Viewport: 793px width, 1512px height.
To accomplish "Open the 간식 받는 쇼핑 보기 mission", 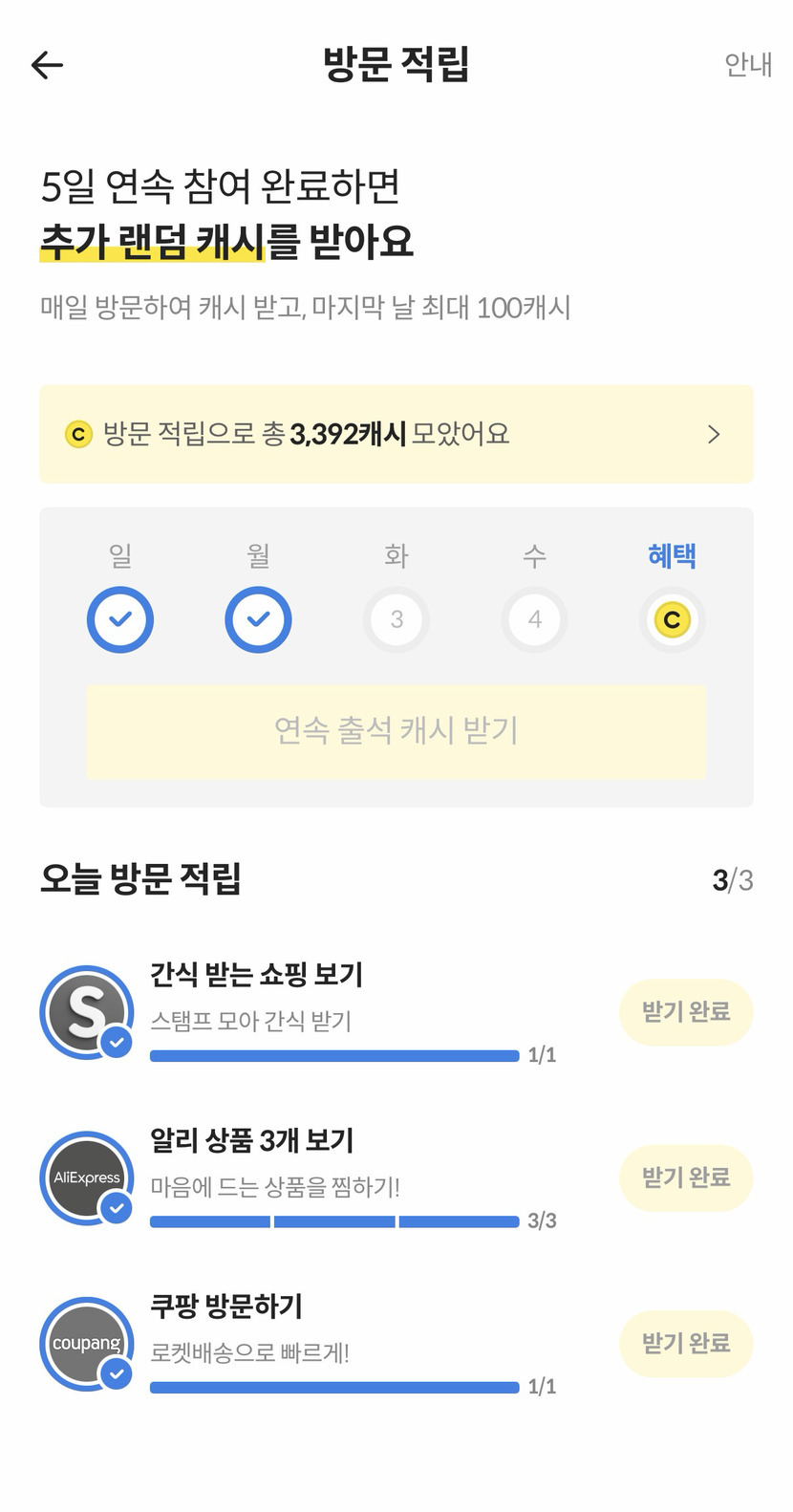I will 257,975.
